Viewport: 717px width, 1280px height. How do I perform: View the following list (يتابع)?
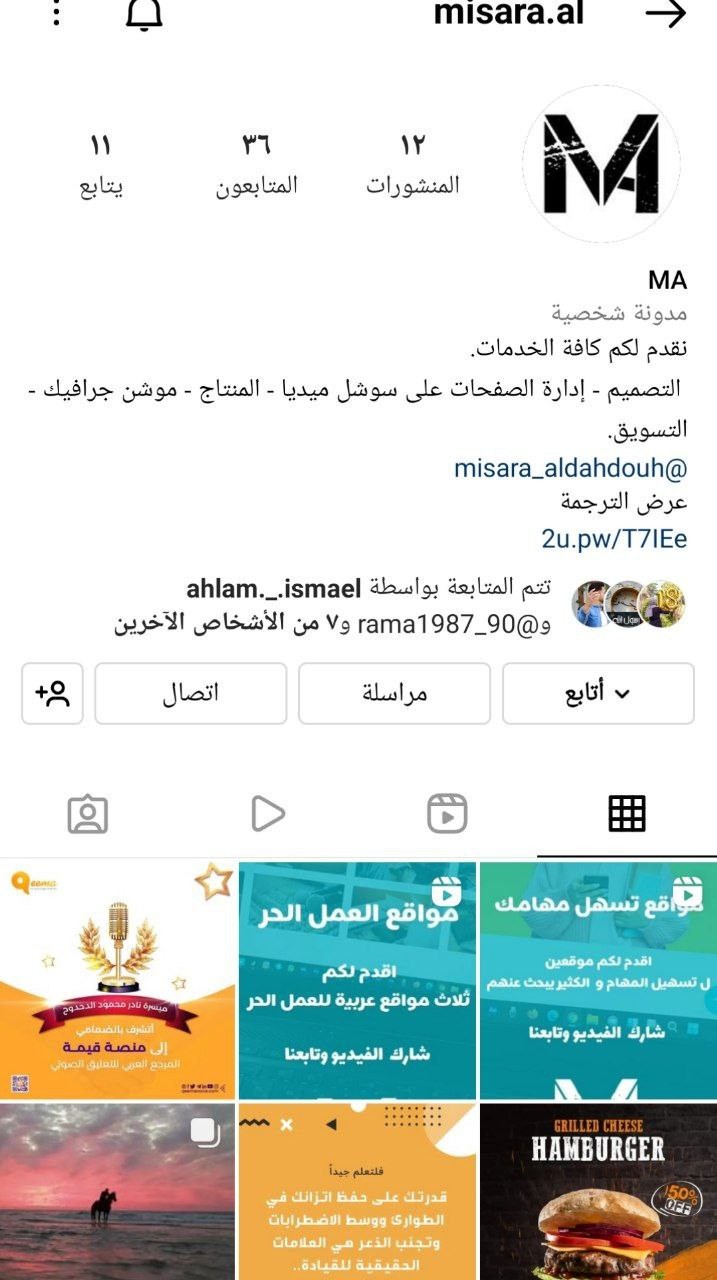pyautogui.click(x=101, y=165)
